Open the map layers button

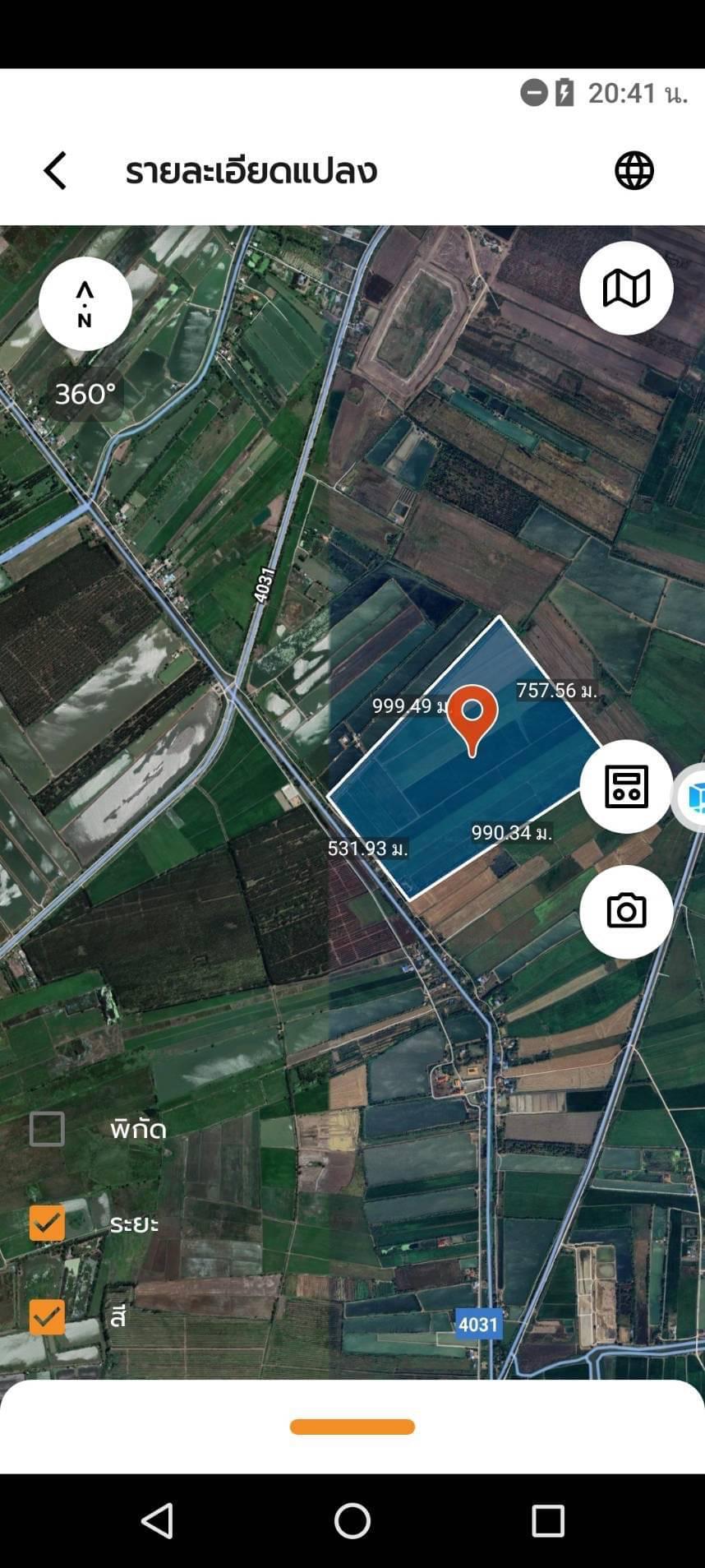point(626,289)
